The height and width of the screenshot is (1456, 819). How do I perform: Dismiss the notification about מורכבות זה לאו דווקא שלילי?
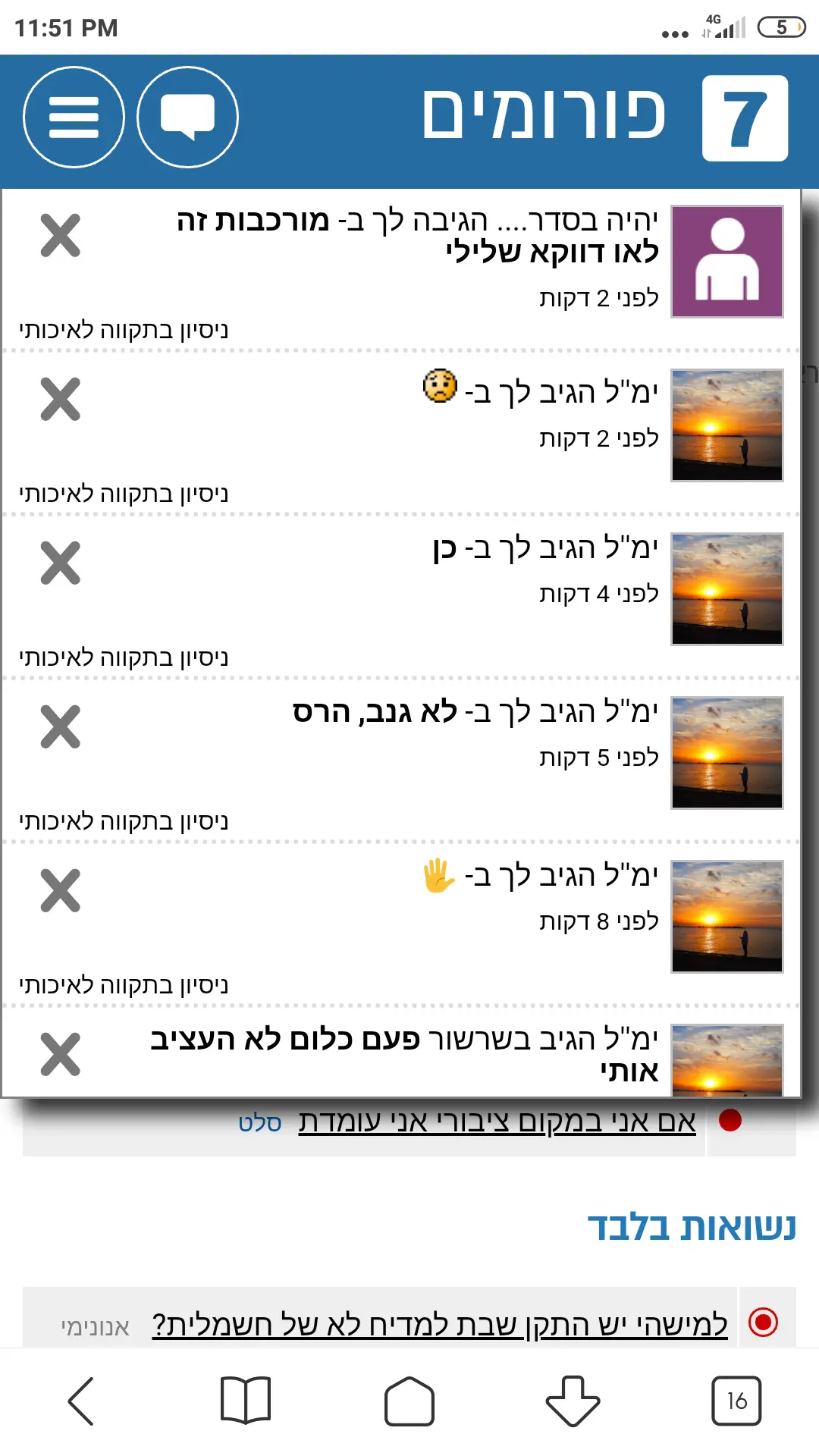(61, 236)
